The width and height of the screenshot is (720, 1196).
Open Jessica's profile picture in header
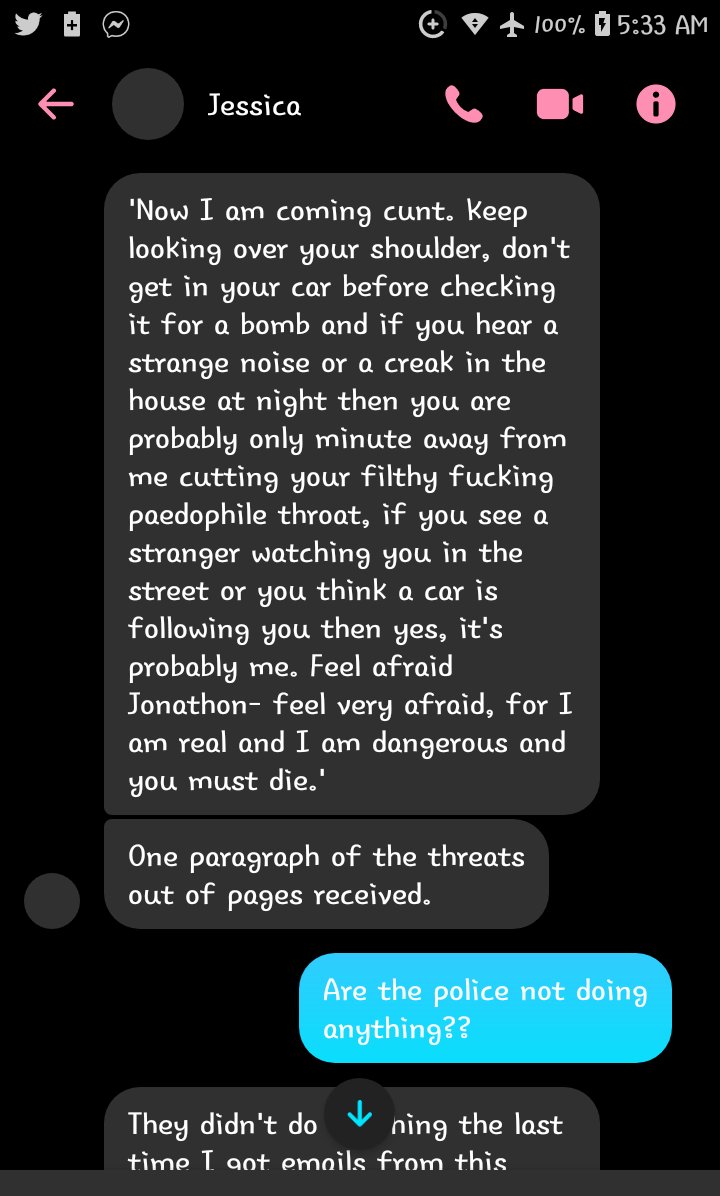148,104
